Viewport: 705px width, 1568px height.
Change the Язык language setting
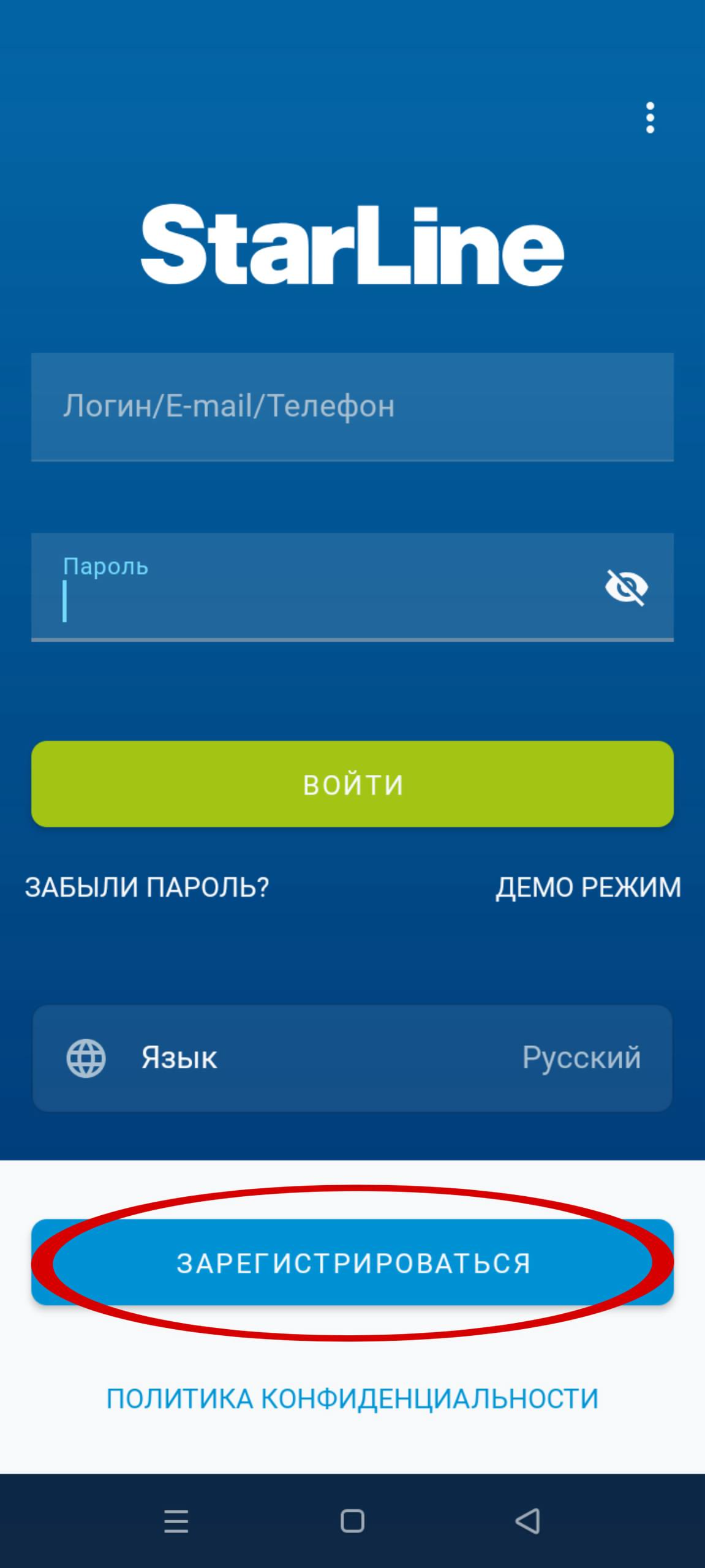tap(352, 1058)
